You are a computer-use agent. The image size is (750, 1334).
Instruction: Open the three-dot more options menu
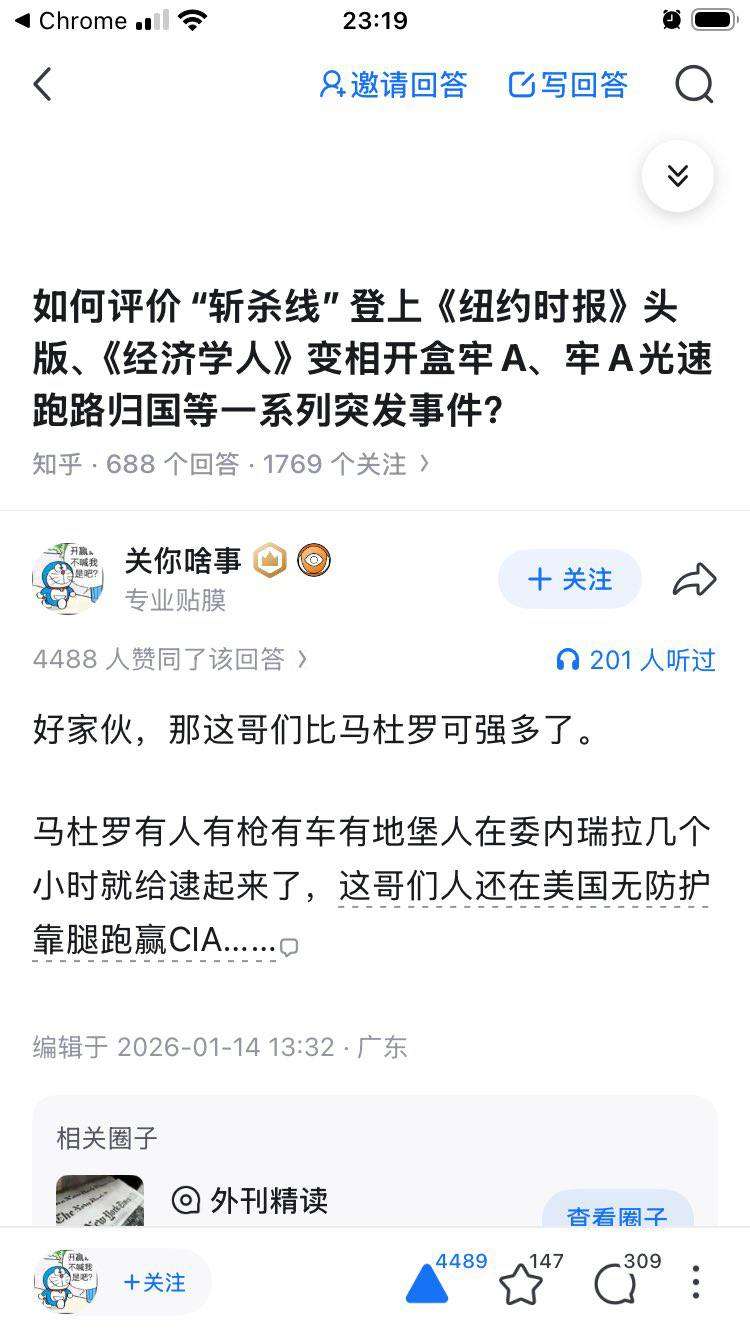696,1282
